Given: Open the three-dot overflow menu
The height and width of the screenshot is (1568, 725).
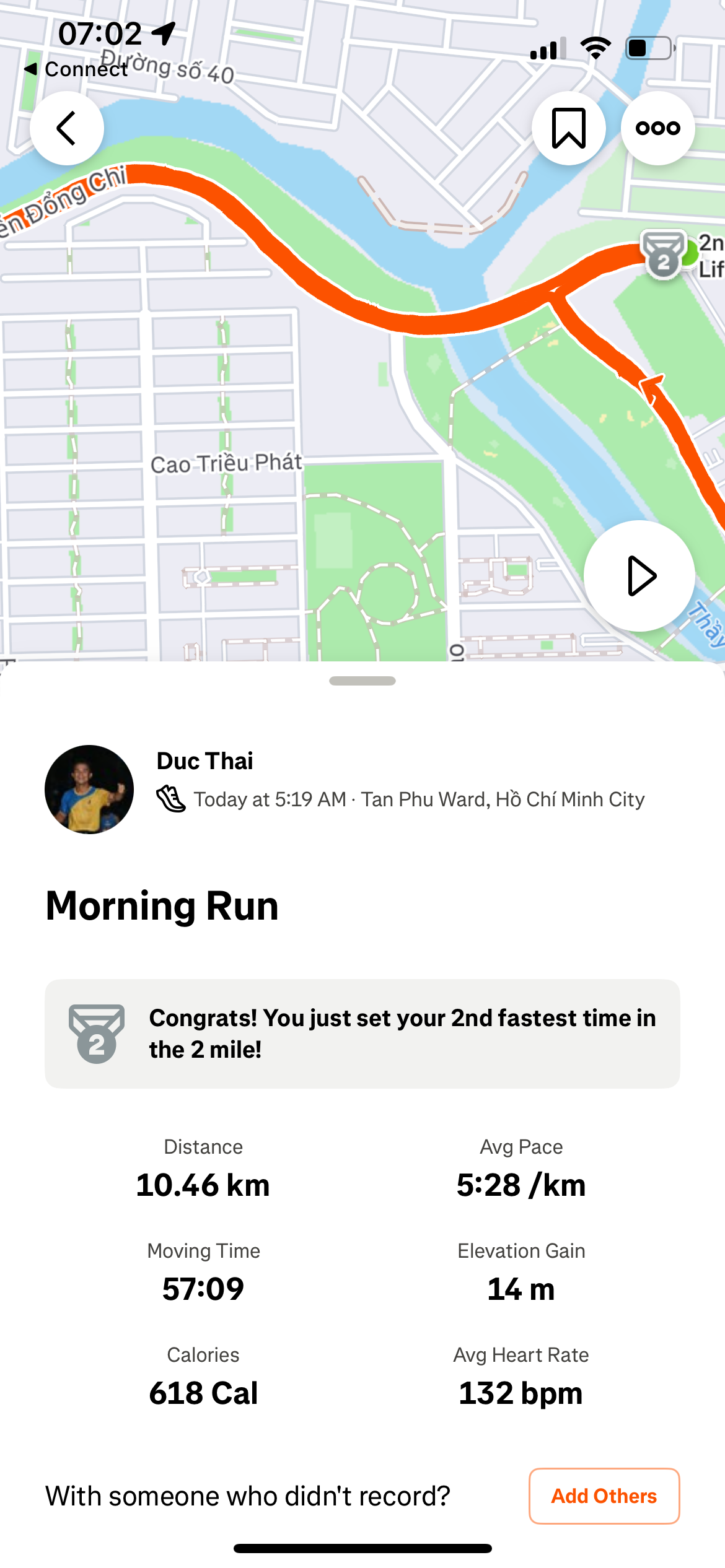Looking at the screenshot, I should click(657, 128).
